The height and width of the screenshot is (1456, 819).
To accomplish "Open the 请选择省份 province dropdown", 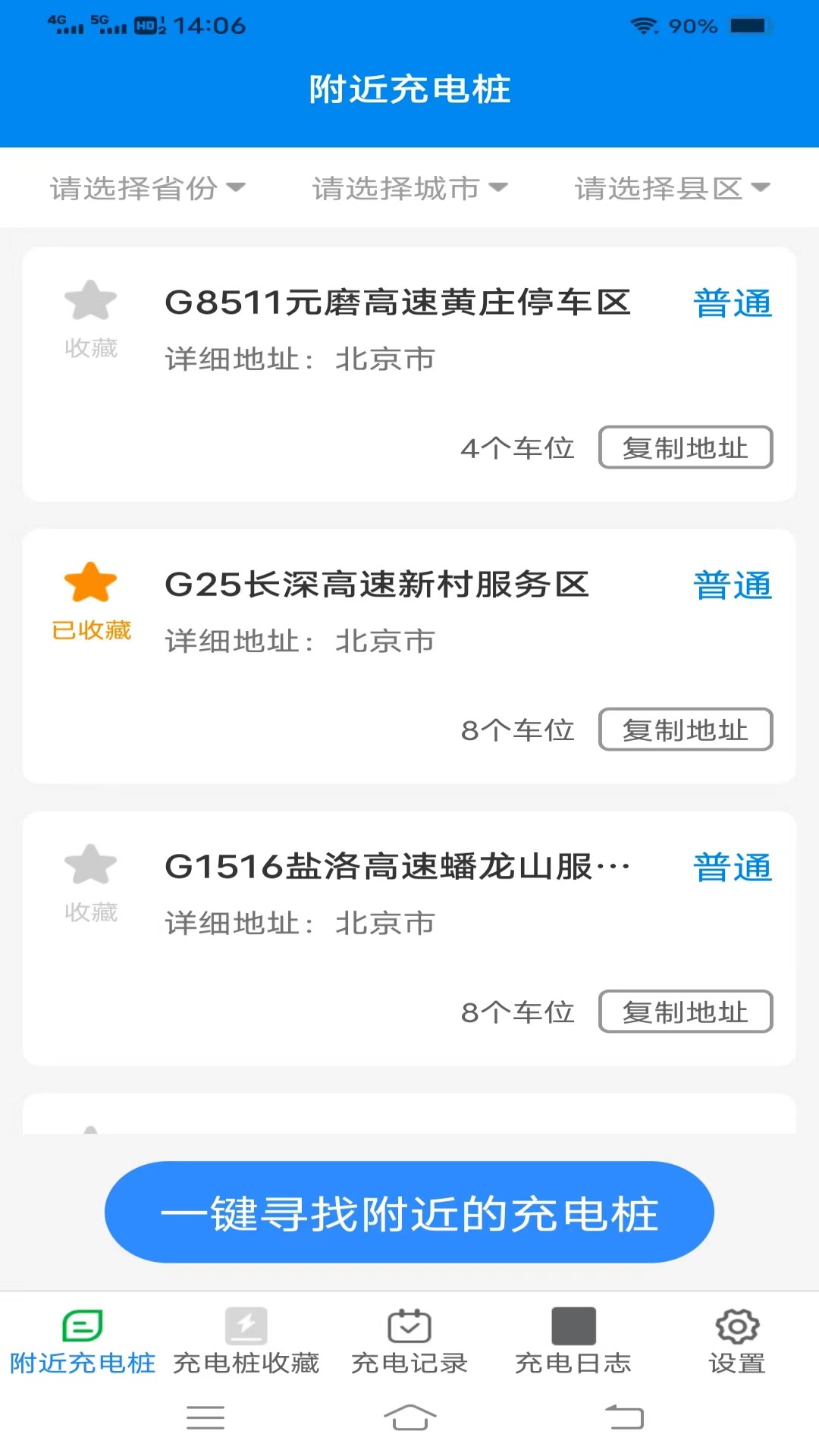I will tap(148, 188).
